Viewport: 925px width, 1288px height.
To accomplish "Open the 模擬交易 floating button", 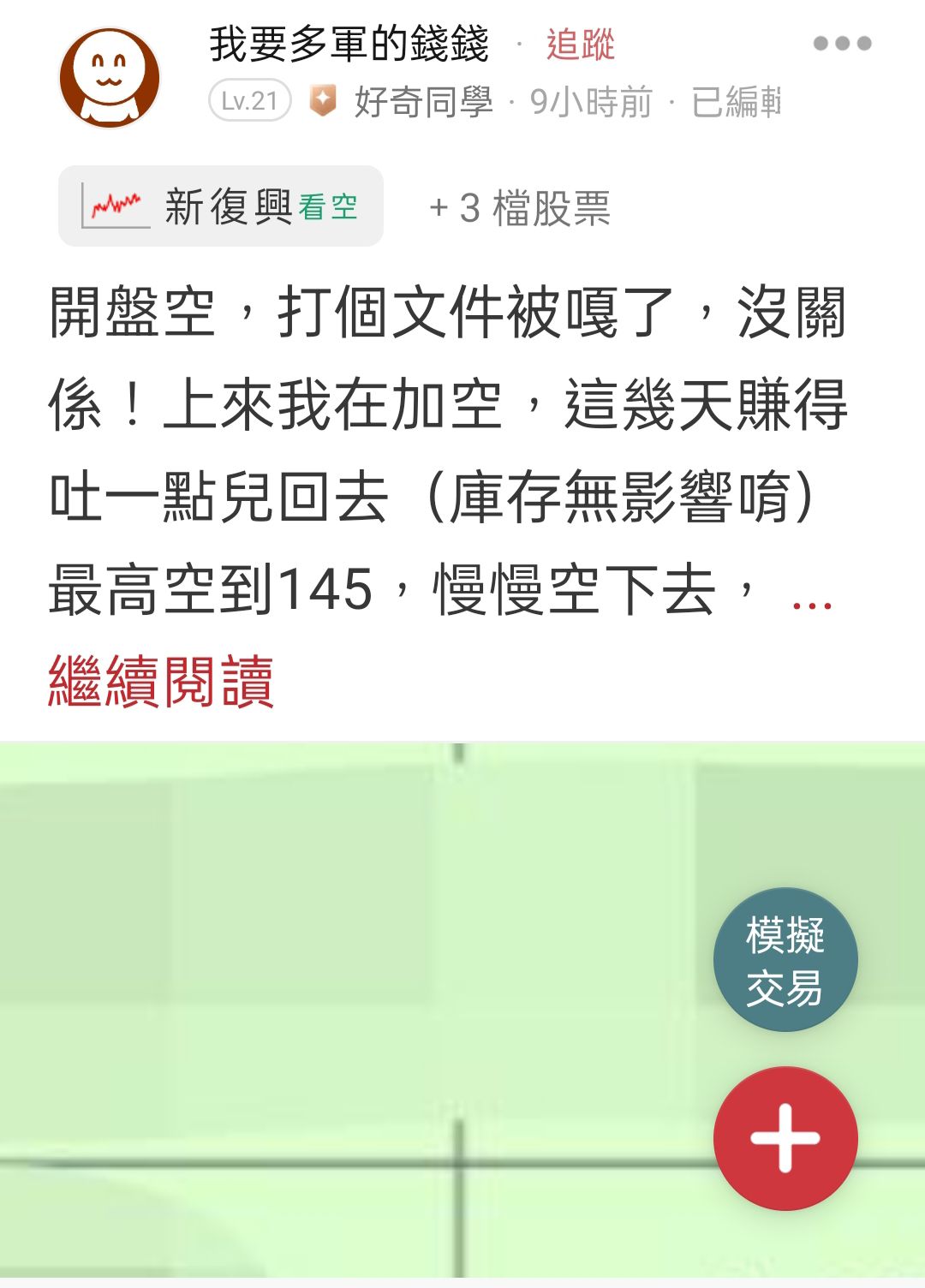I will (x=785, y=960).
